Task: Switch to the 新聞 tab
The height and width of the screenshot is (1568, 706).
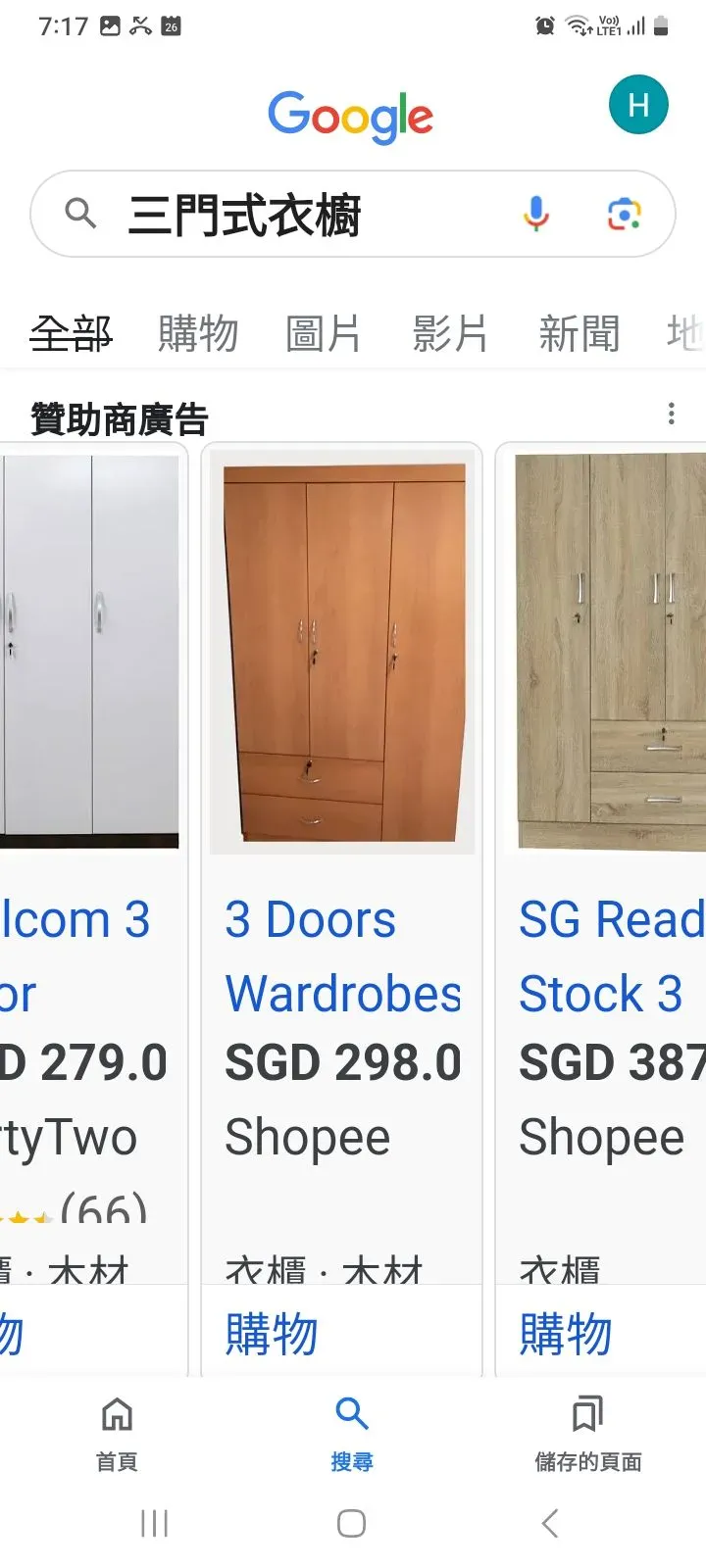Action: (579, 334)
